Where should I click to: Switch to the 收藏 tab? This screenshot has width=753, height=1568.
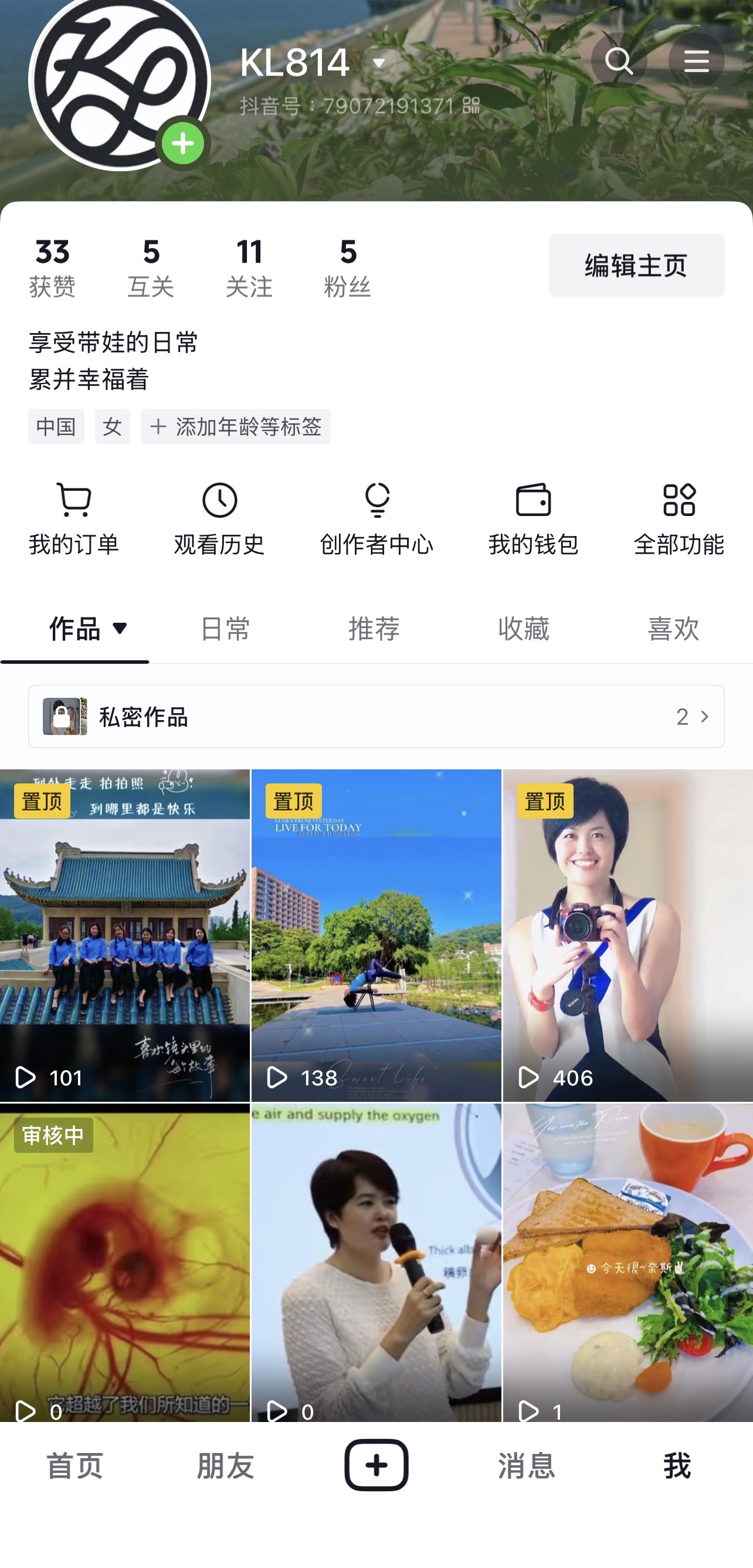pos(524,629)
